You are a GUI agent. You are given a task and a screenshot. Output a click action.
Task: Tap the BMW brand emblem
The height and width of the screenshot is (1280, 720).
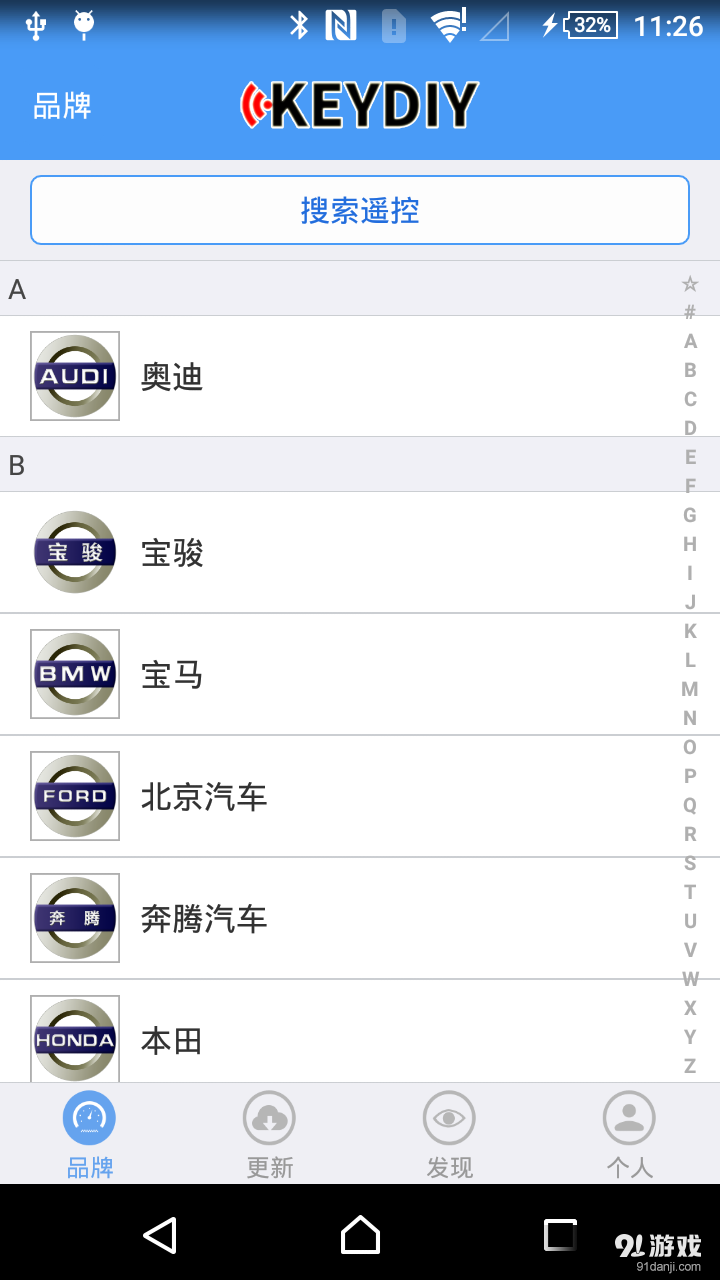(75, 674)
